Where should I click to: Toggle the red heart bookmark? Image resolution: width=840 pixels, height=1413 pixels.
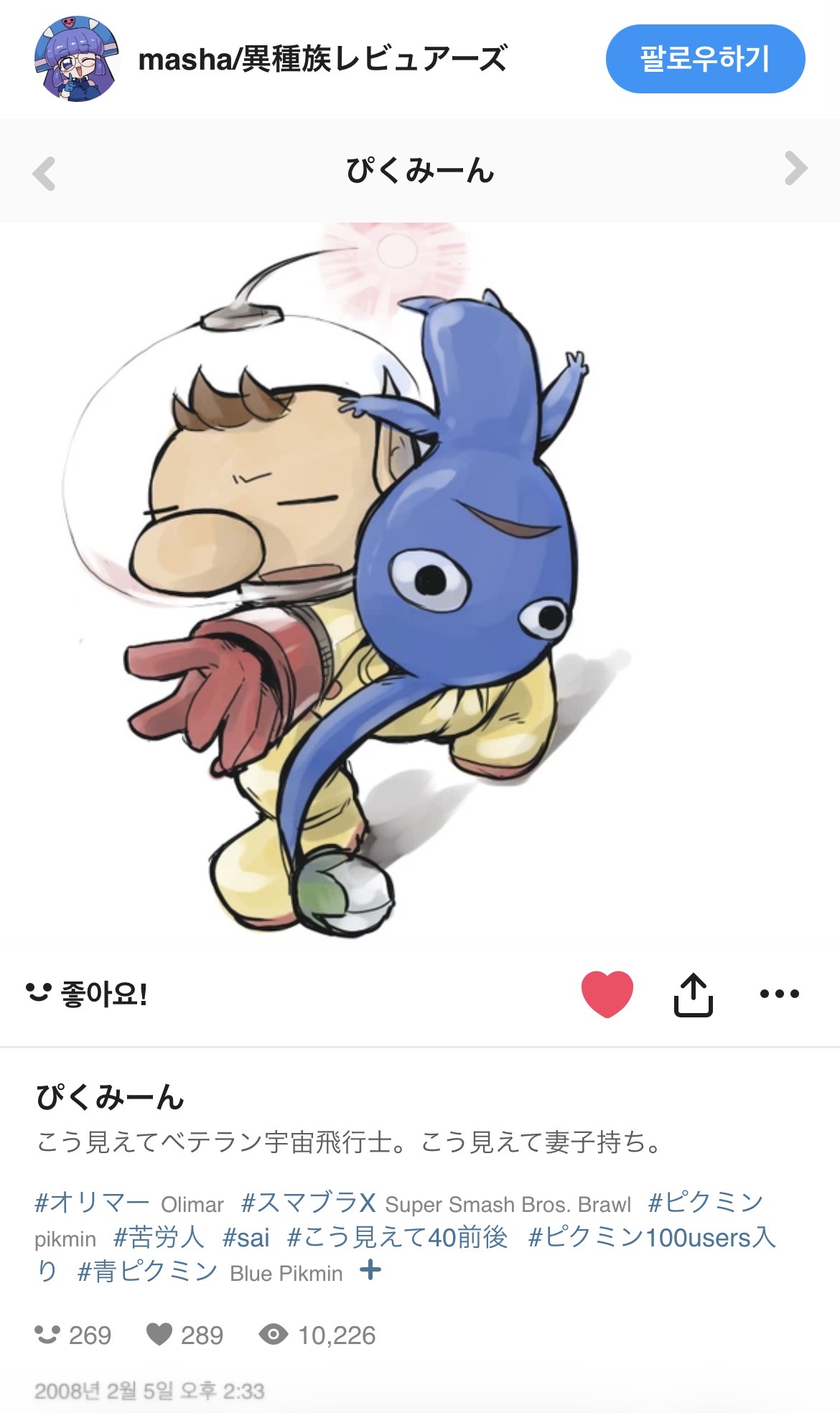[x=607, y=994]
